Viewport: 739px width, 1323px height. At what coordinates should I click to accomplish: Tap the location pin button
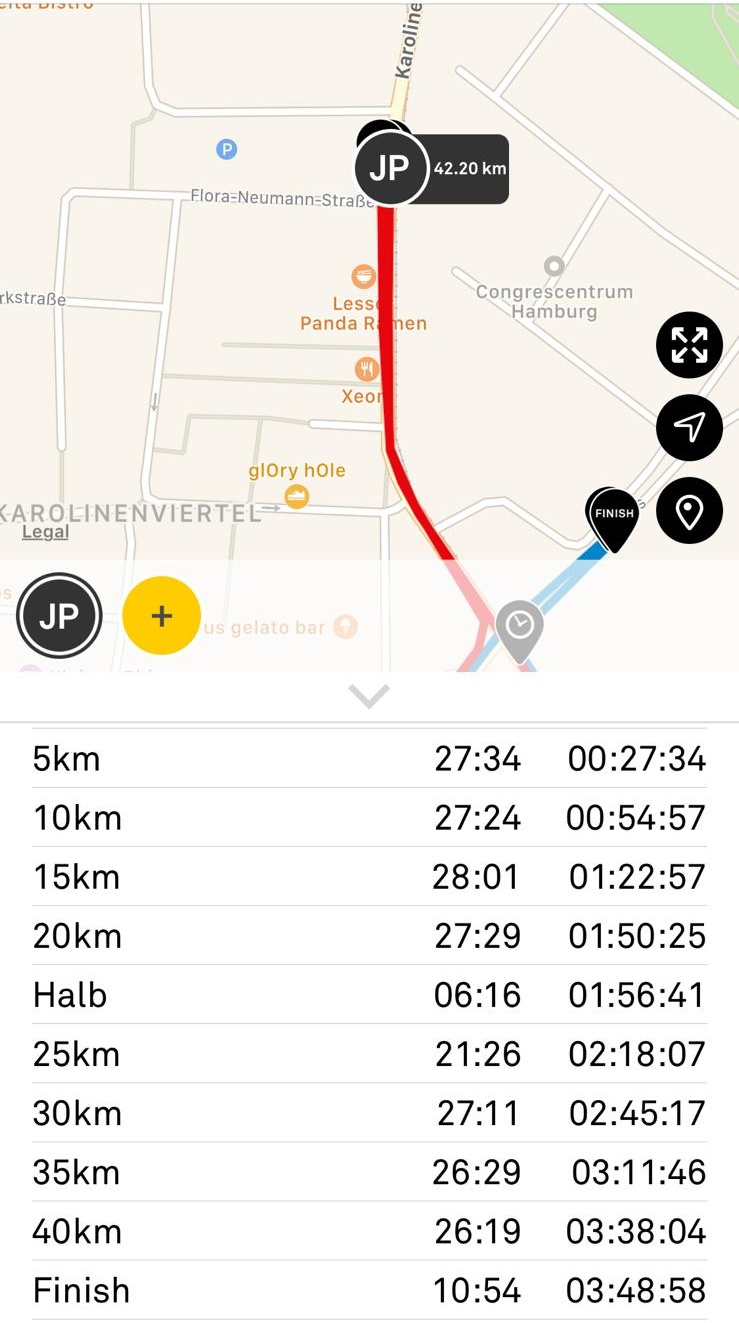pyautogui.click(x=689, y=511)
